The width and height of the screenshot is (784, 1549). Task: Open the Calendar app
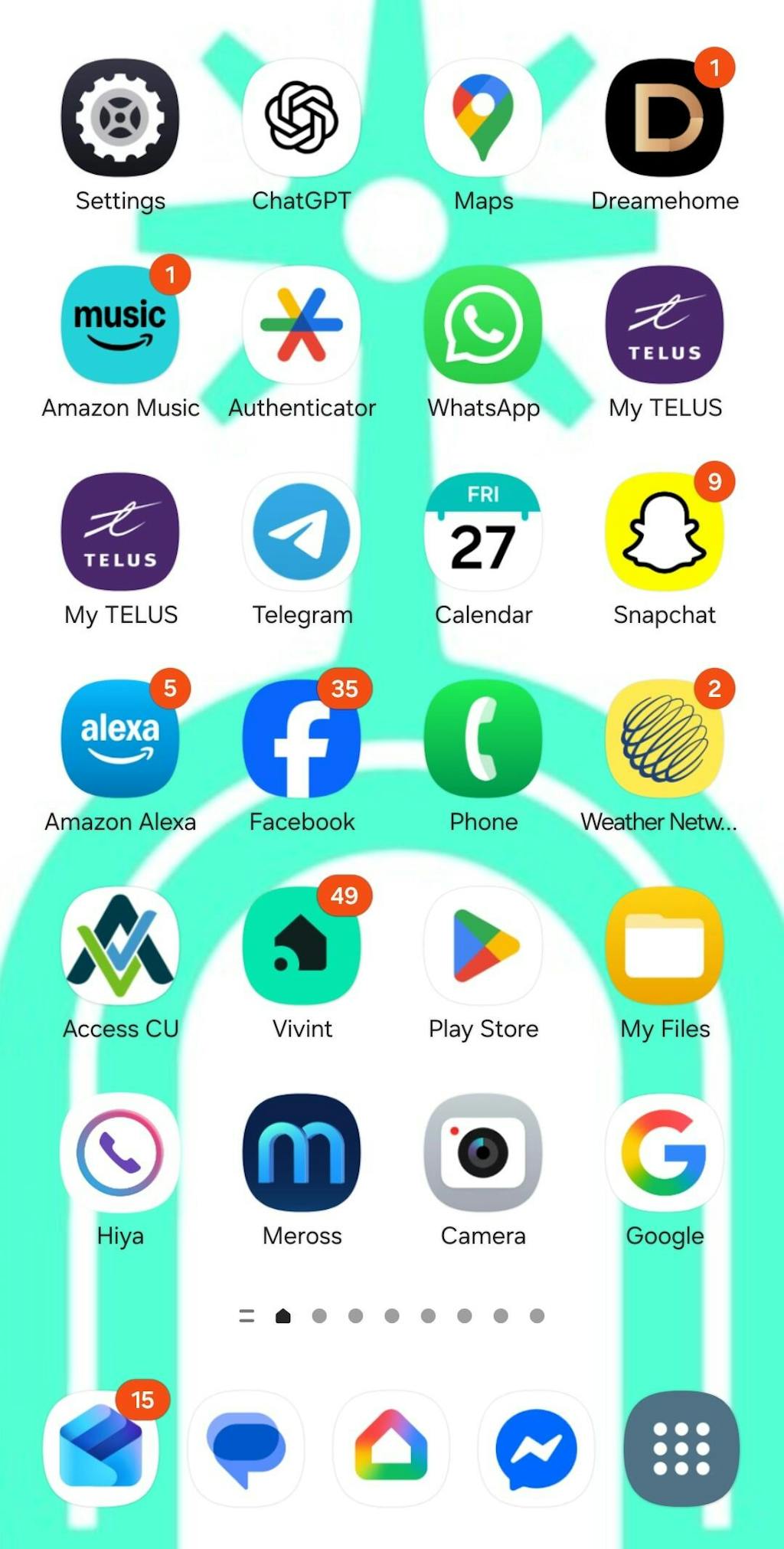tap(483, 532)
